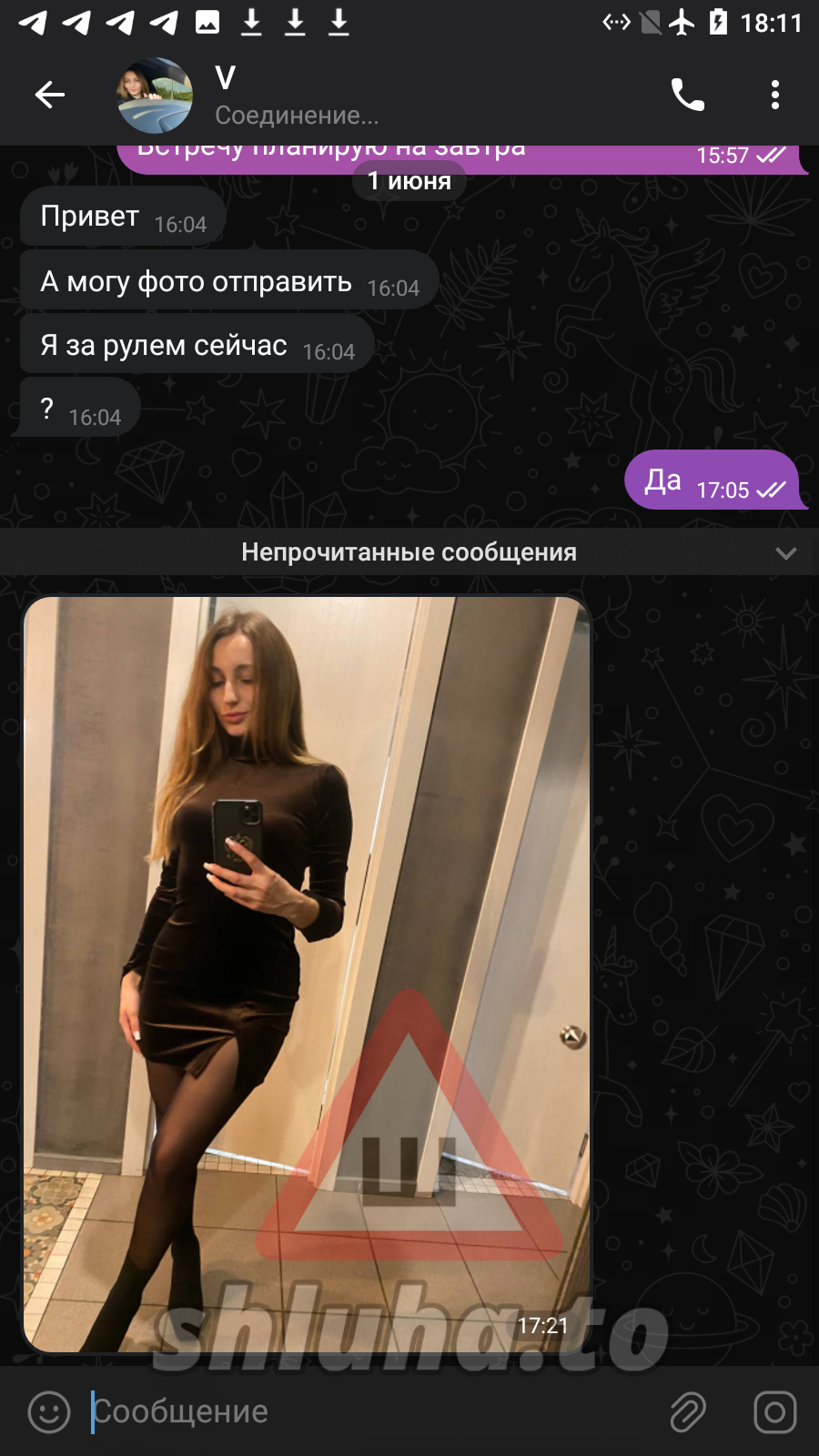Open the emoji picker

pos(49,1411)
